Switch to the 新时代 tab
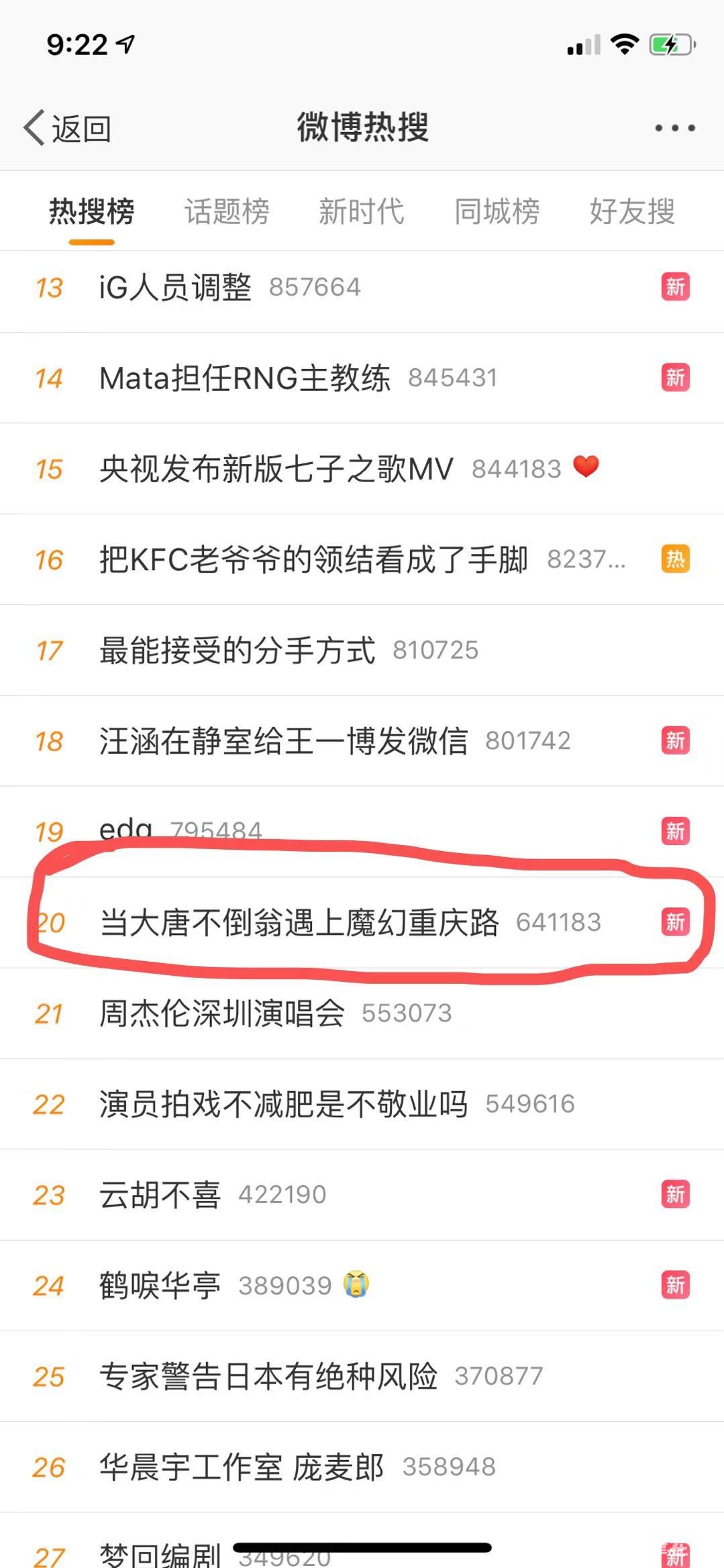Viewport: 724px width, 1568px height. tap(361, 211)
